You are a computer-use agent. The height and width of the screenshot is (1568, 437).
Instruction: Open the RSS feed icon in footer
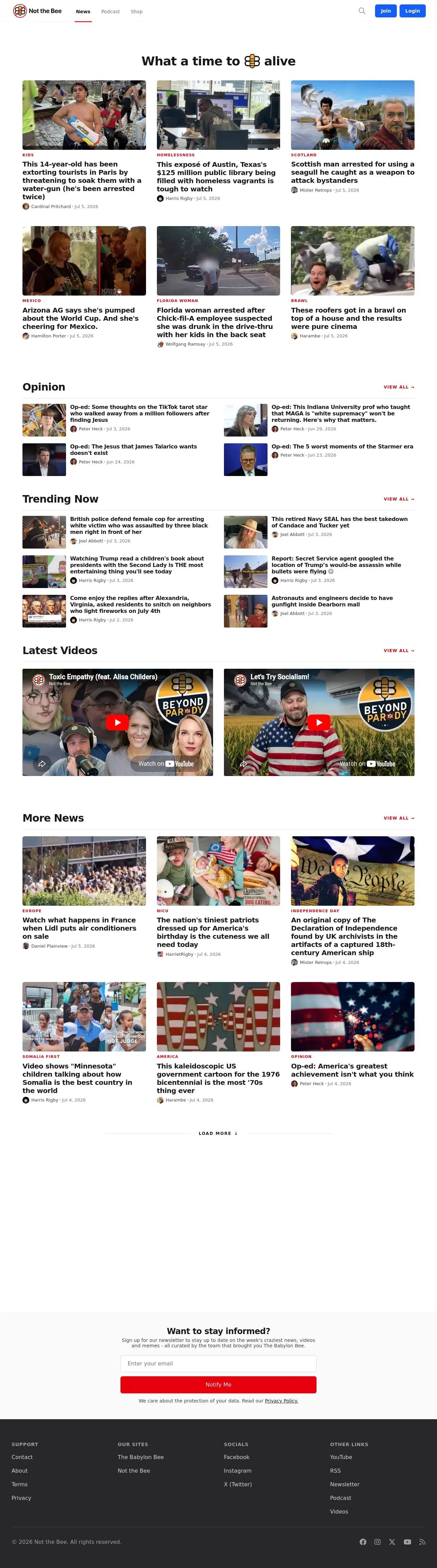(422, 1542)
